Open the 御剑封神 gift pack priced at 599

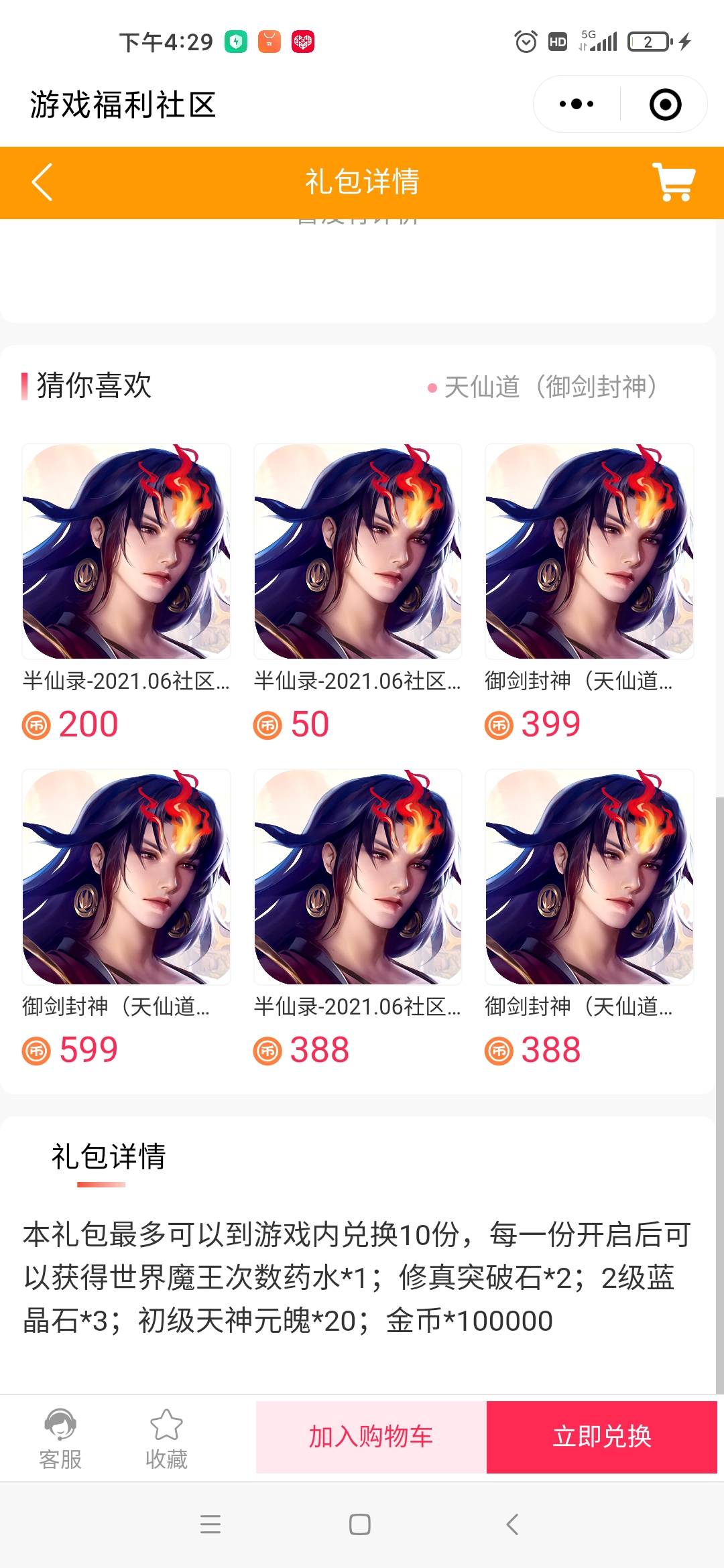(x=126, y=876)
